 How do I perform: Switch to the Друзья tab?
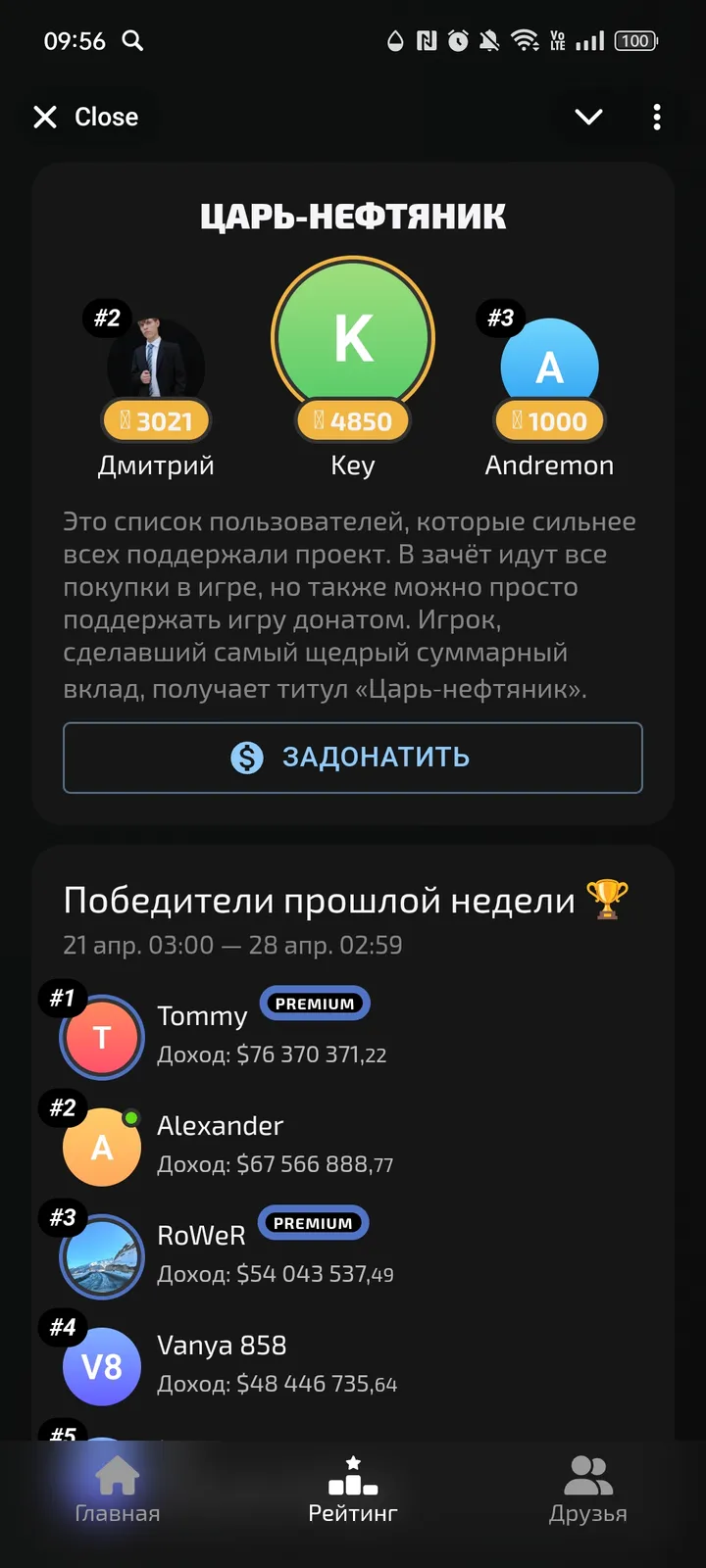588,1490
